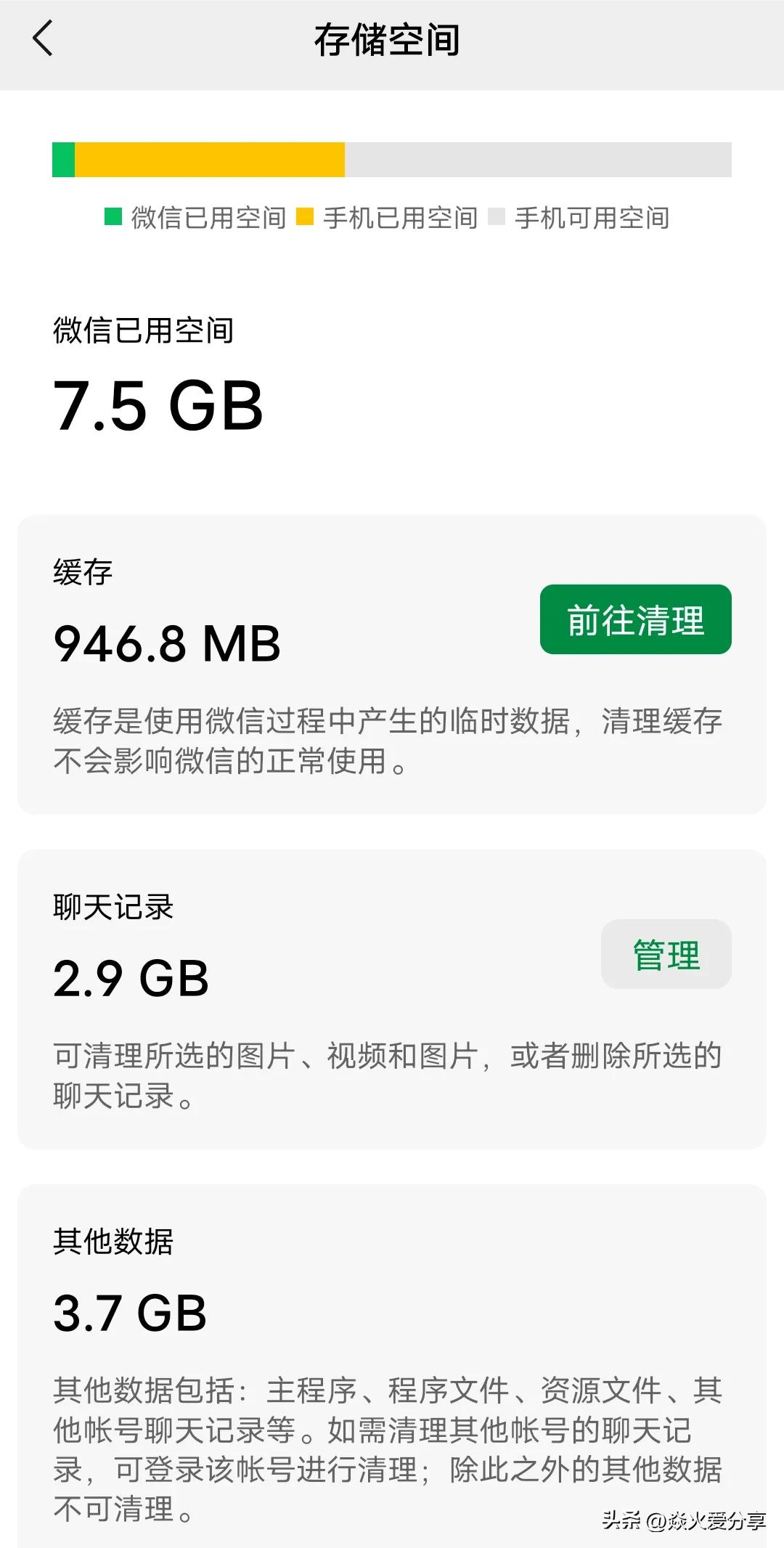The width and height of the screenshot is (784, 1548).
Task: Tap the 存储空间 title at top
Action: coord(392,38)
